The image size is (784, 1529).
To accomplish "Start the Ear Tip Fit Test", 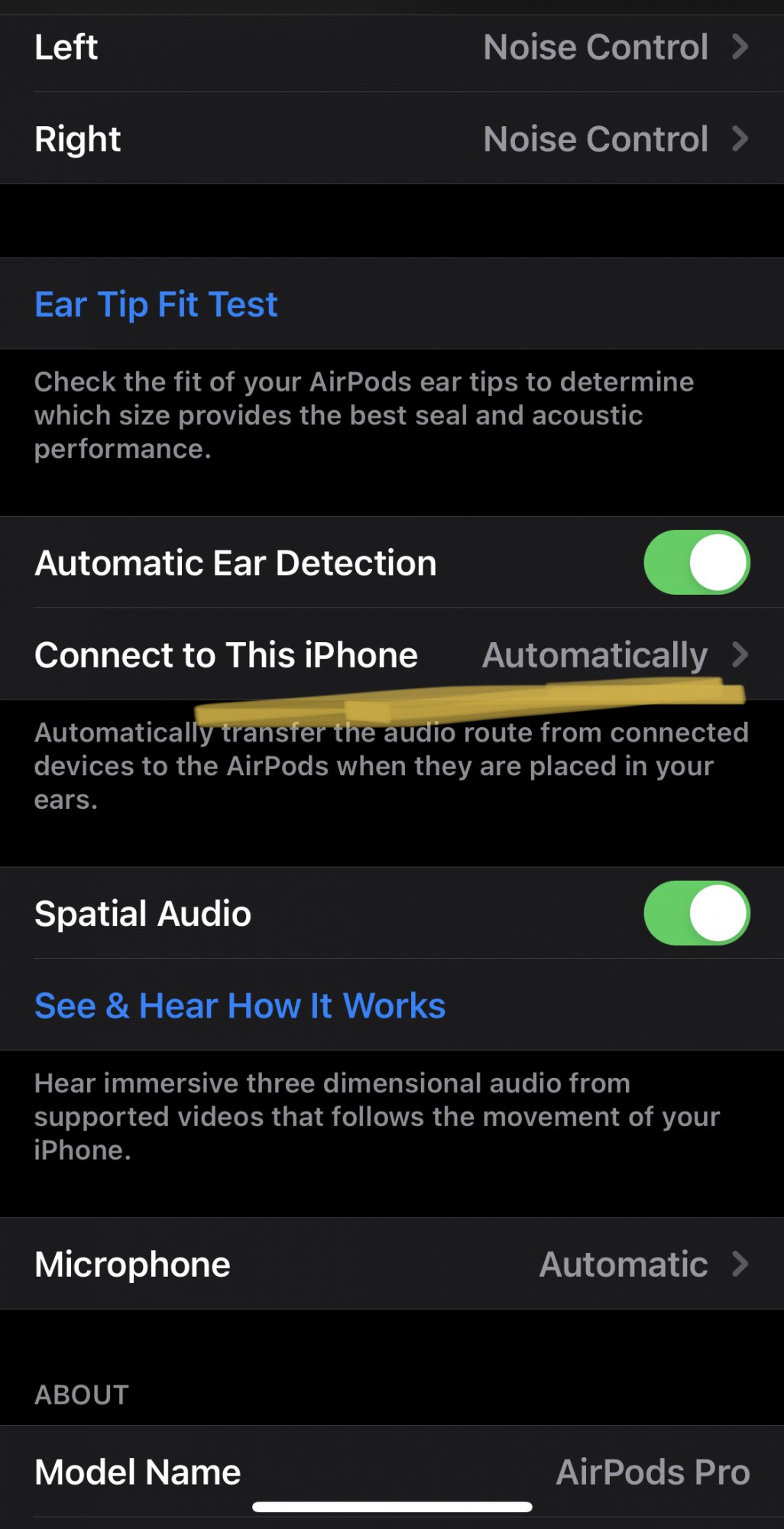I will [x=156, y=304].
